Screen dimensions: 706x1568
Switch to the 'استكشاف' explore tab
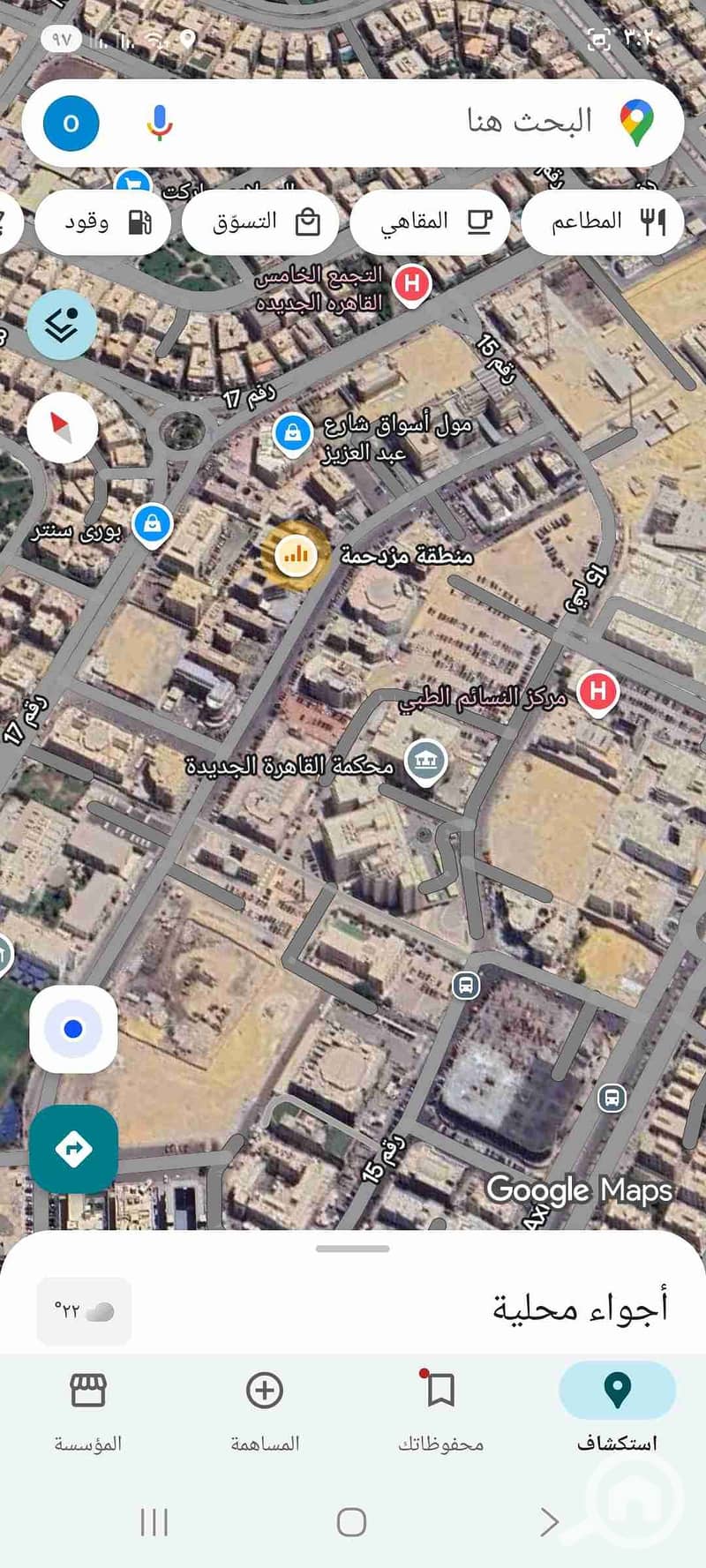[617, 1409]
